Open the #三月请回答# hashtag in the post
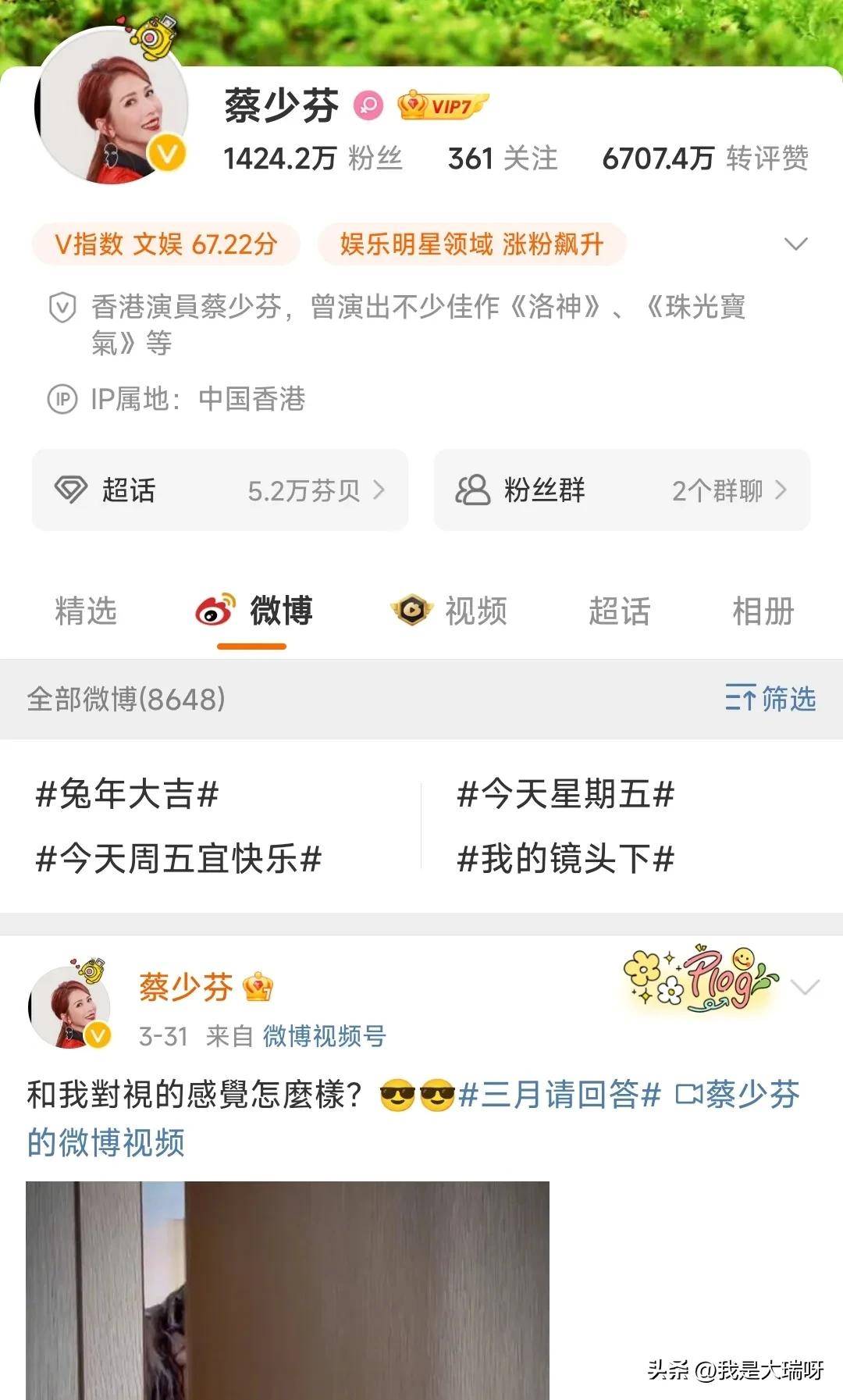843x1400 pixels. click(x=560, y=1095)
